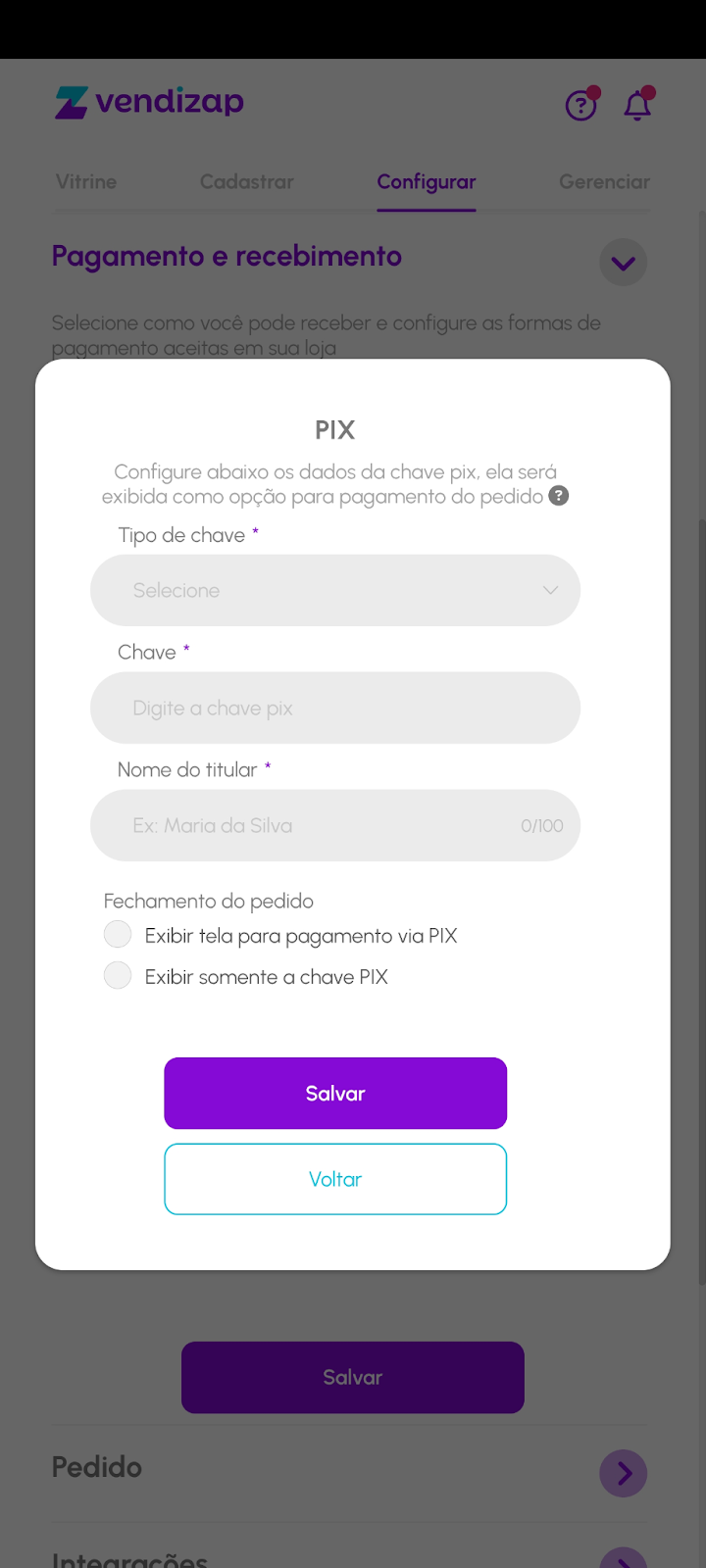Choose Exibir somente a chave PIX
This screenshot has width=706, height=1568.
[x=118, y=976]
